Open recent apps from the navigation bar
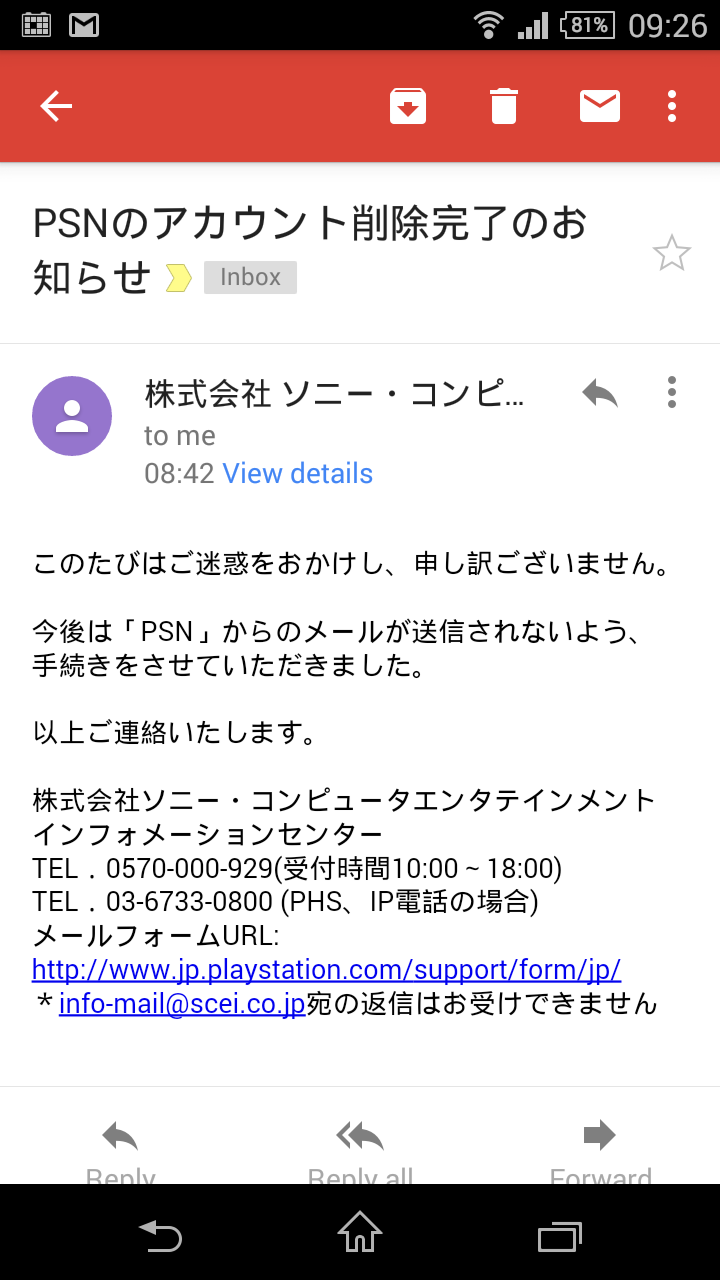 [559, 1236]
